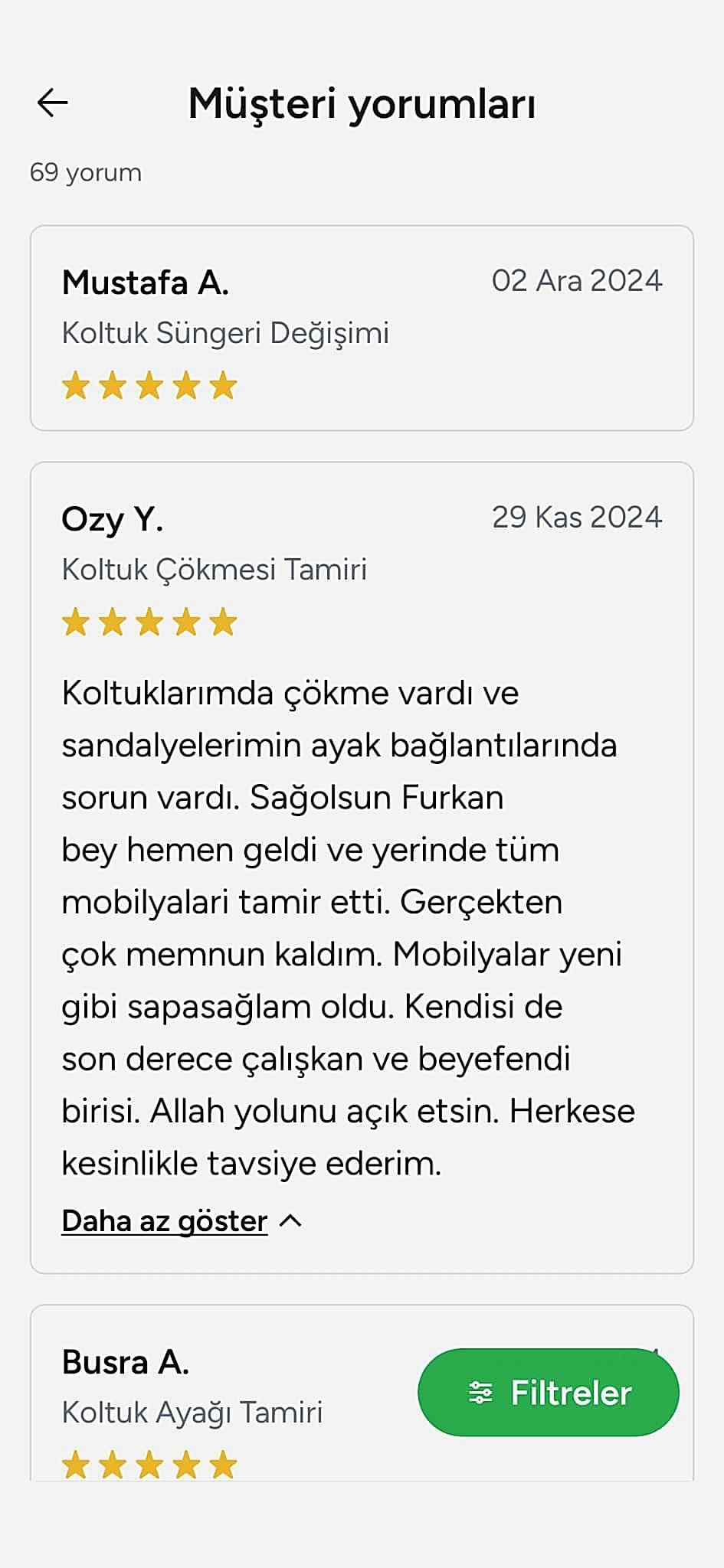Tap the fifth star in Ozy Y.'s rating
Viewport: 724px width, 1568px height.
point(223,622)
